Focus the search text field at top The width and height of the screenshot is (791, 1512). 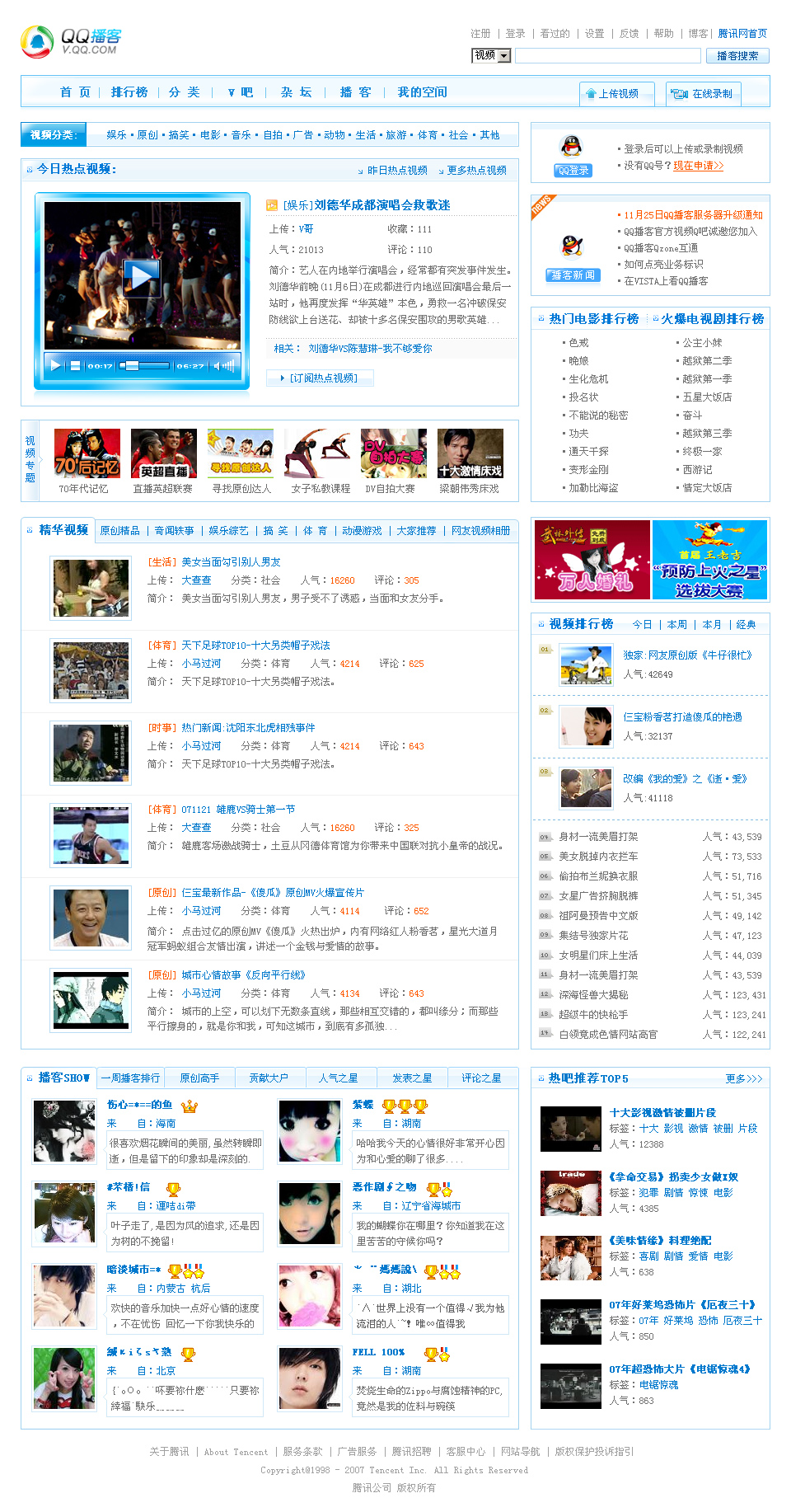[x=607, y=55]
